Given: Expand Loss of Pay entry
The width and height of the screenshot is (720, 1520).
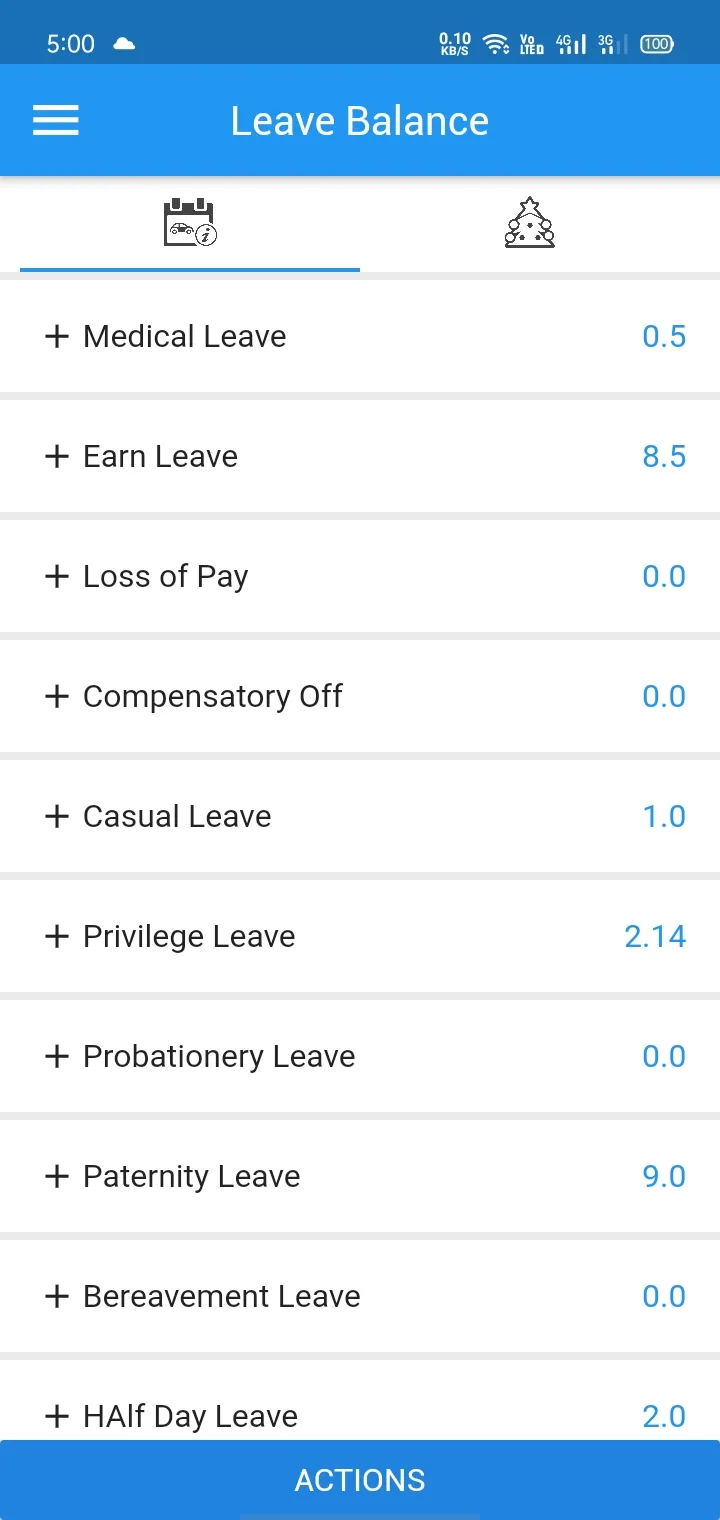Looking at the screenshot, I should pyautogui.click(x=360, y=576).
